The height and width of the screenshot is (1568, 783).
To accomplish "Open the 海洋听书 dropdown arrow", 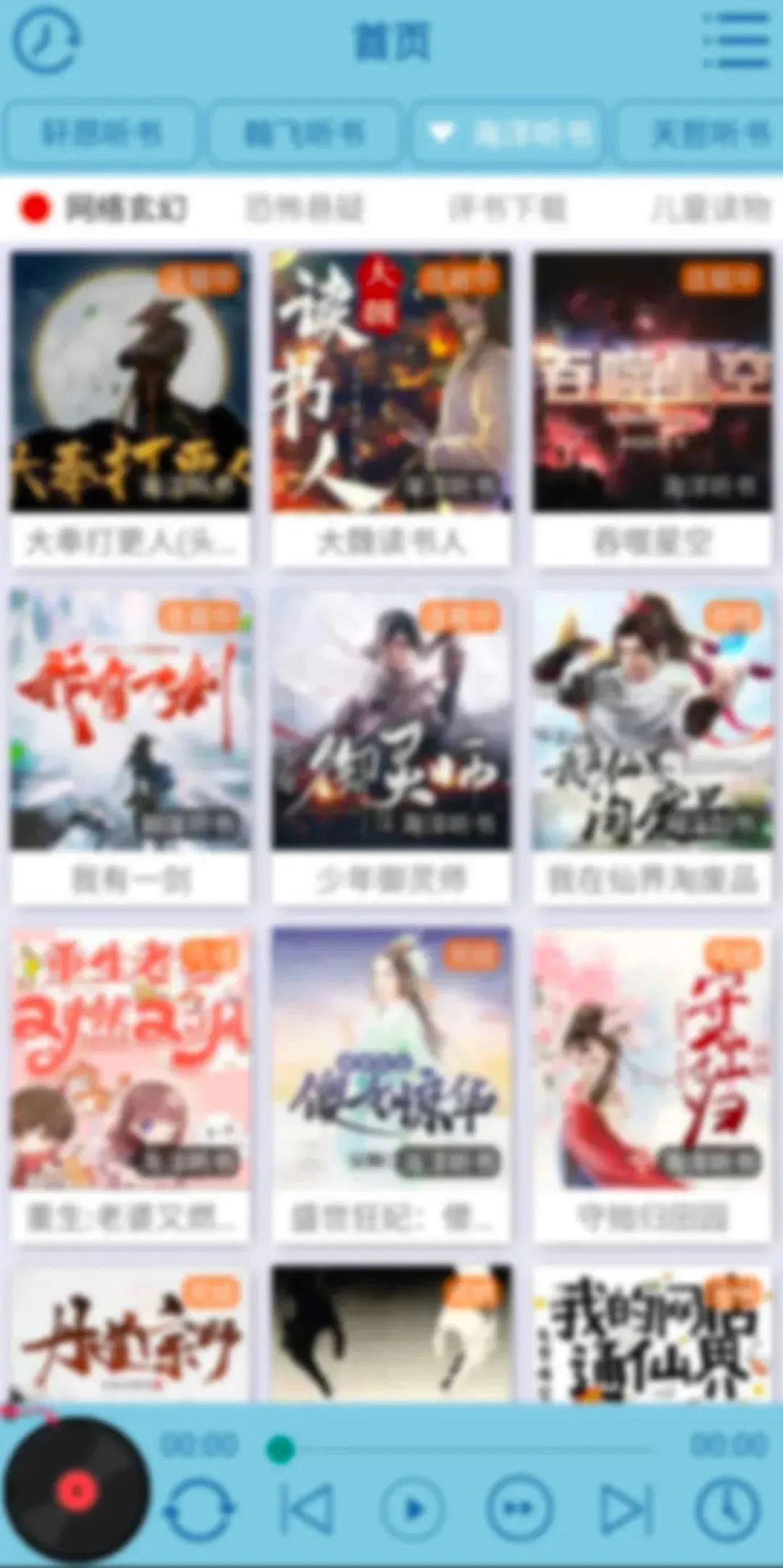I will (x=441, y=132).
